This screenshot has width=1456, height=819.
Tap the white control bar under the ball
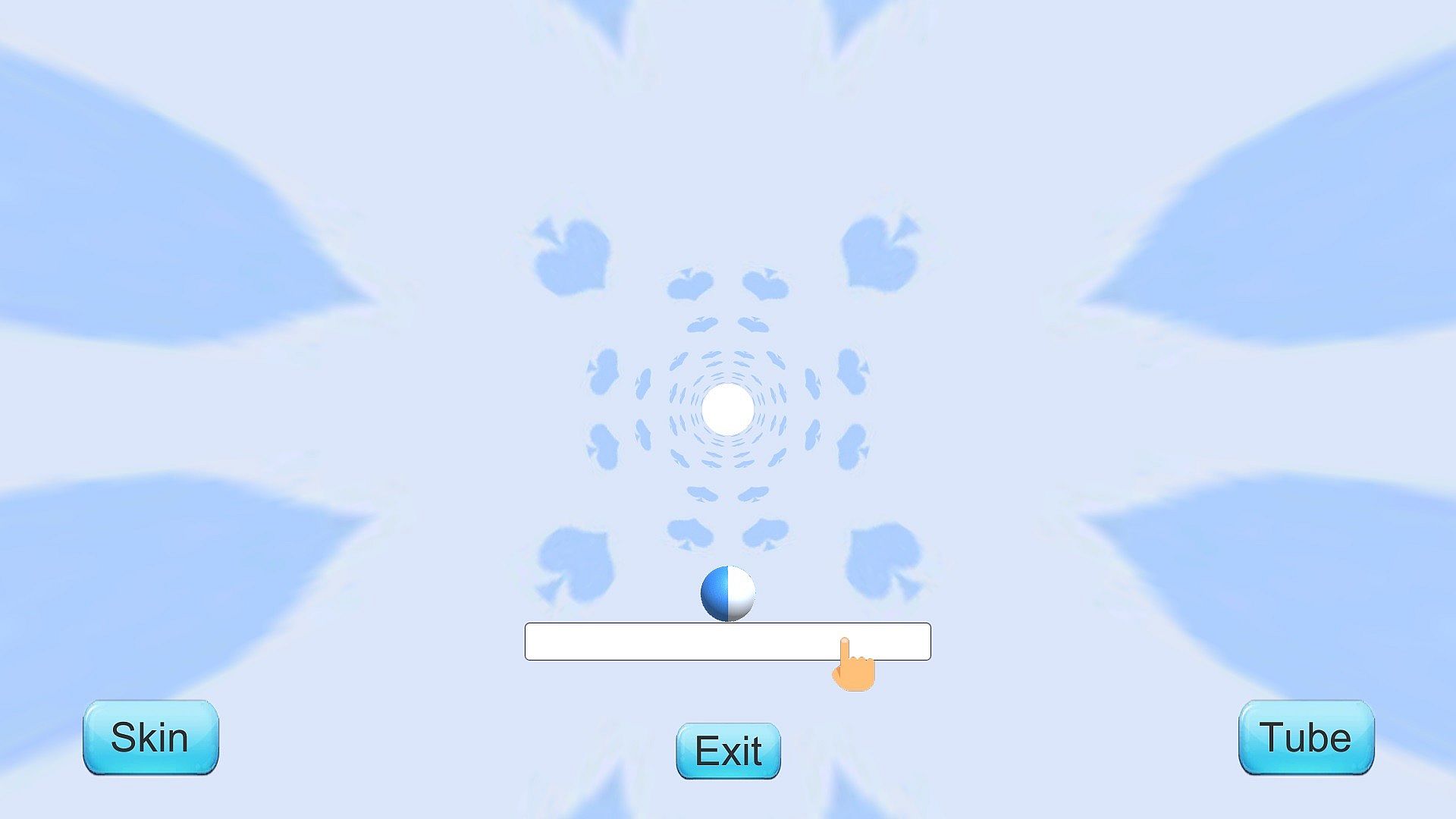click(x=682, y=642)
